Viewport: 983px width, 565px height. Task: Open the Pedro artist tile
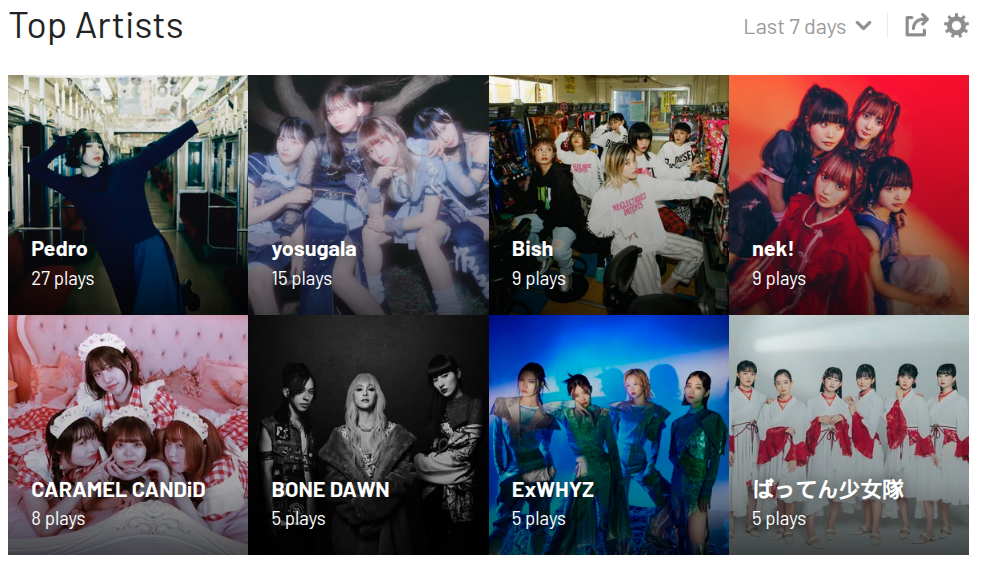click(128, 195)
